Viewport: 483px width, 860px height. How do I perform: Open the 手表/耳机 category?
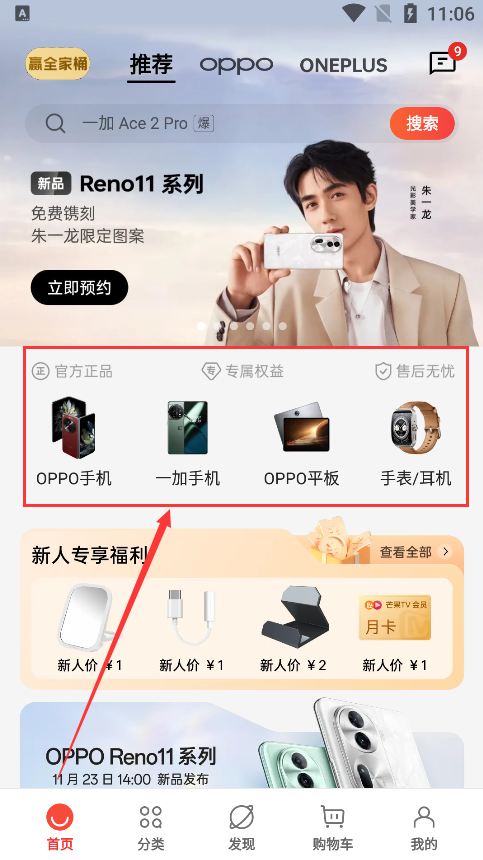[x=416, y=442]
